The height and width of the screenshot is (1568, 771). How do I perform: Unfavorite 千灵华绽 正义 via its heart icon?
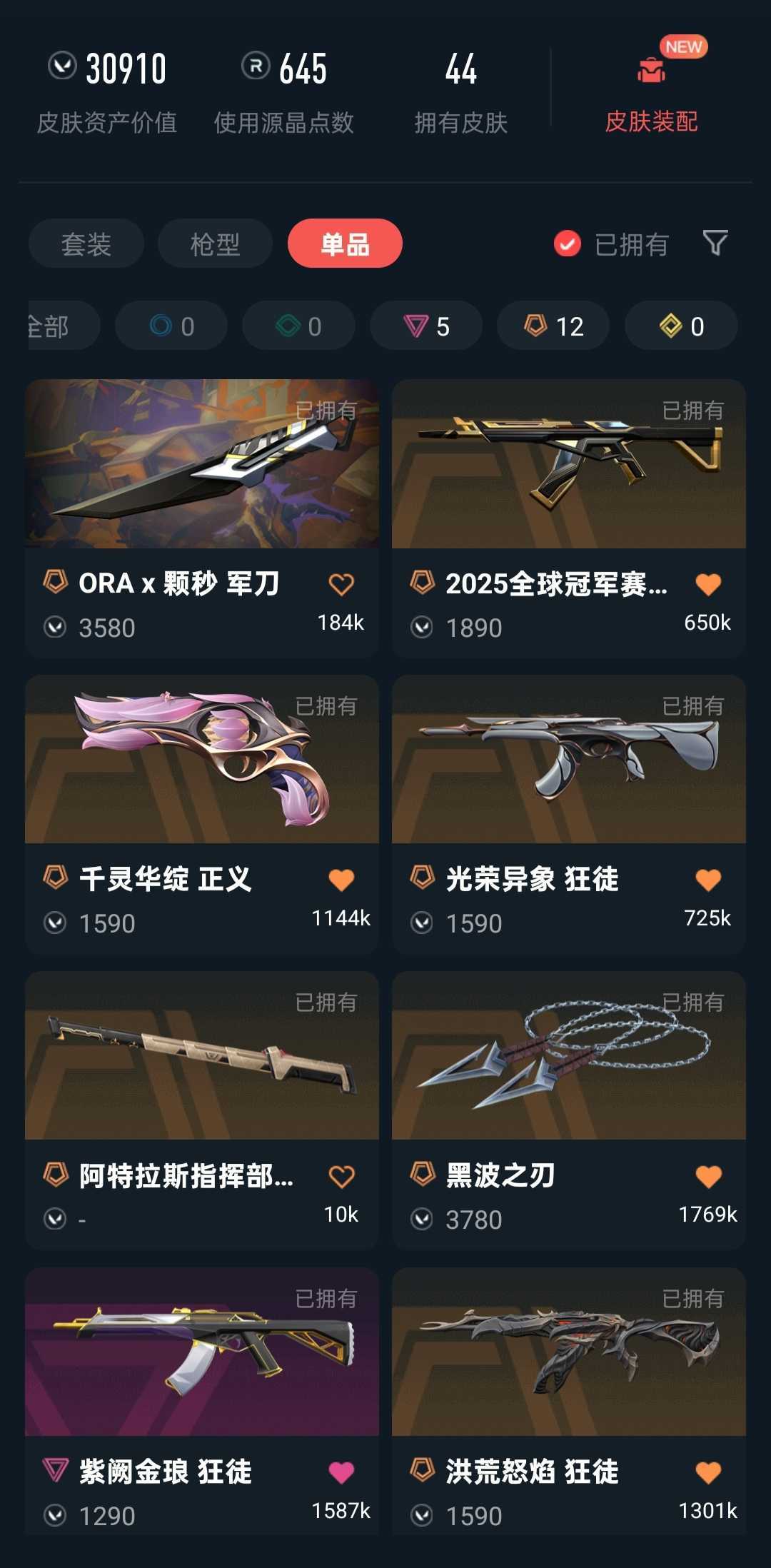(x=343, y=880)
